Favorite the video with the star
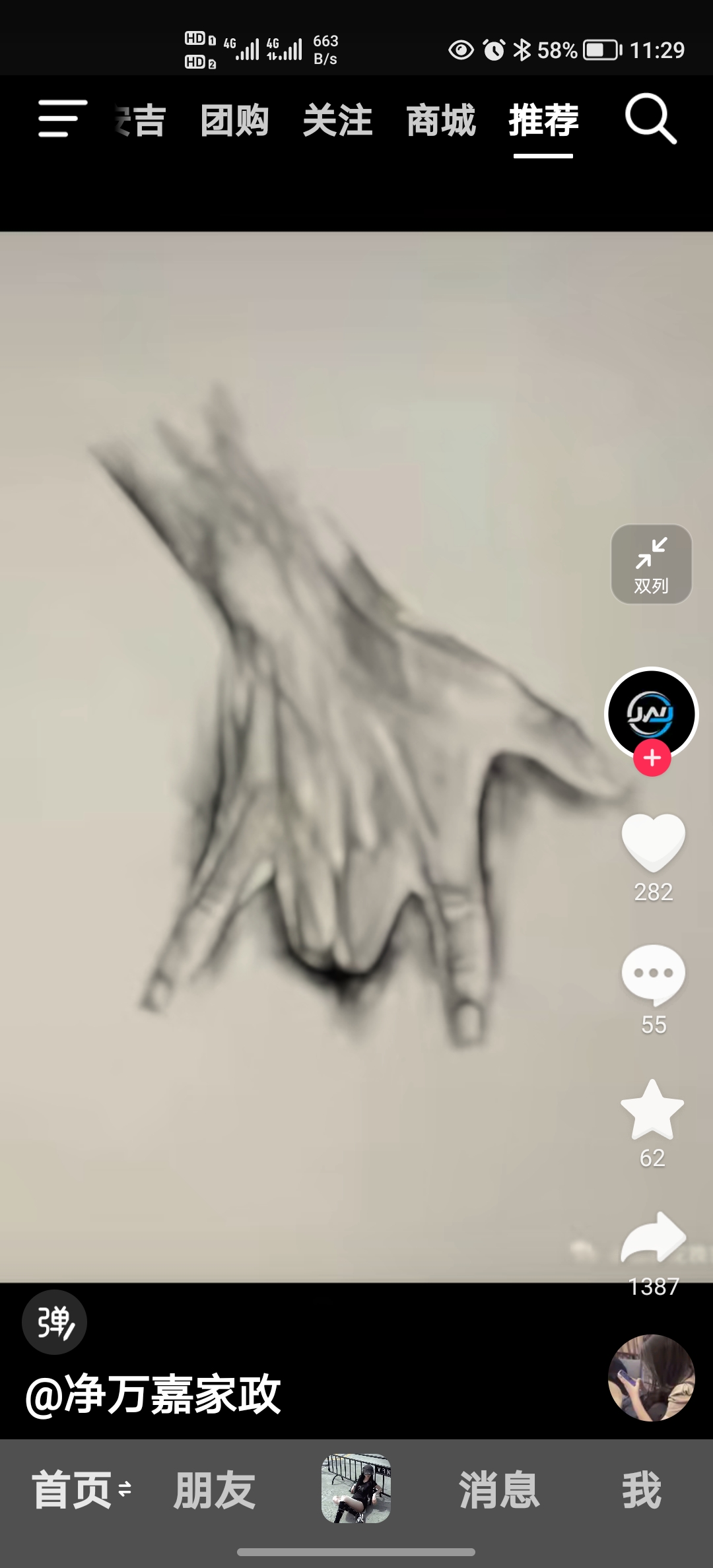This screenshot has width=713, height=1568. [x=652, y=1110]
